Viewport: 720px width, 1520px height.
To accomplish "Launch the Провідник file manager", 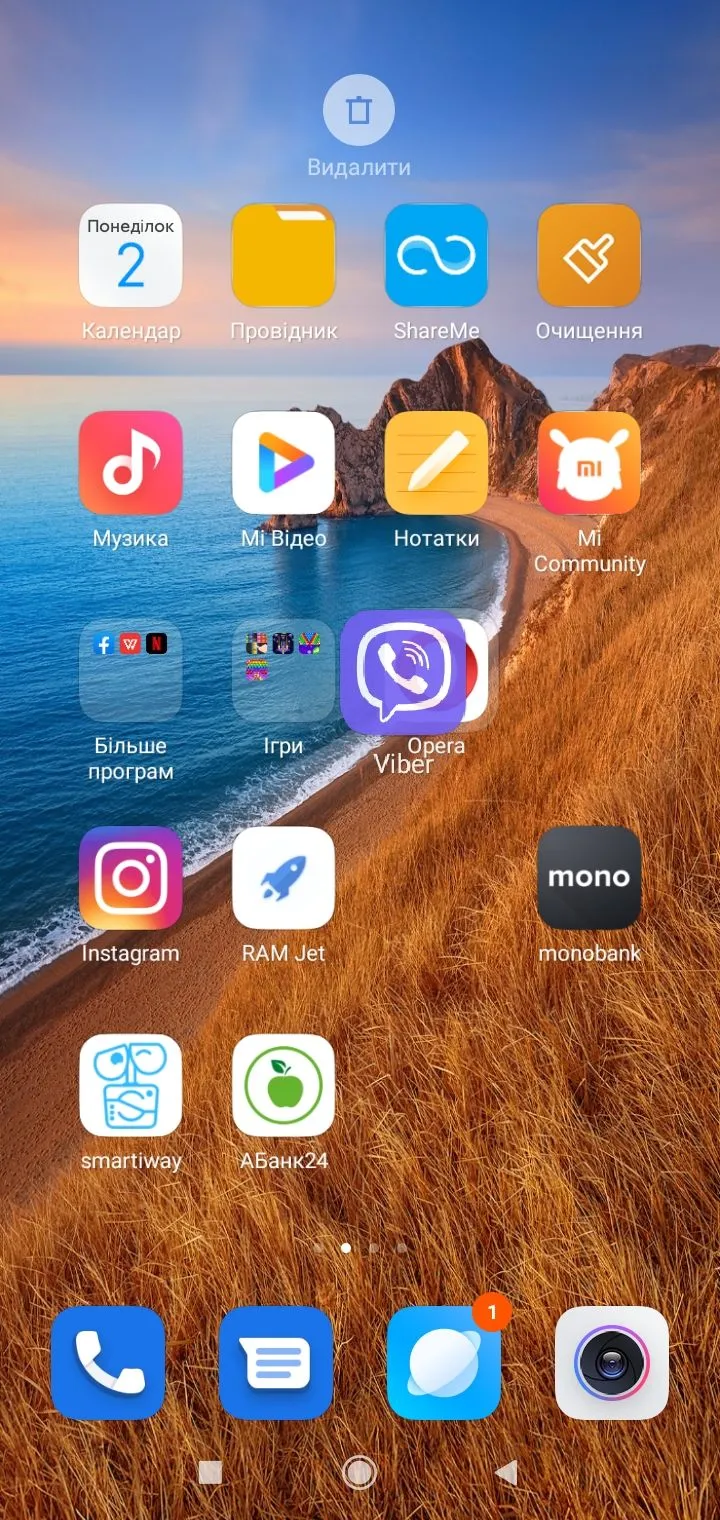I will [284, 256].
